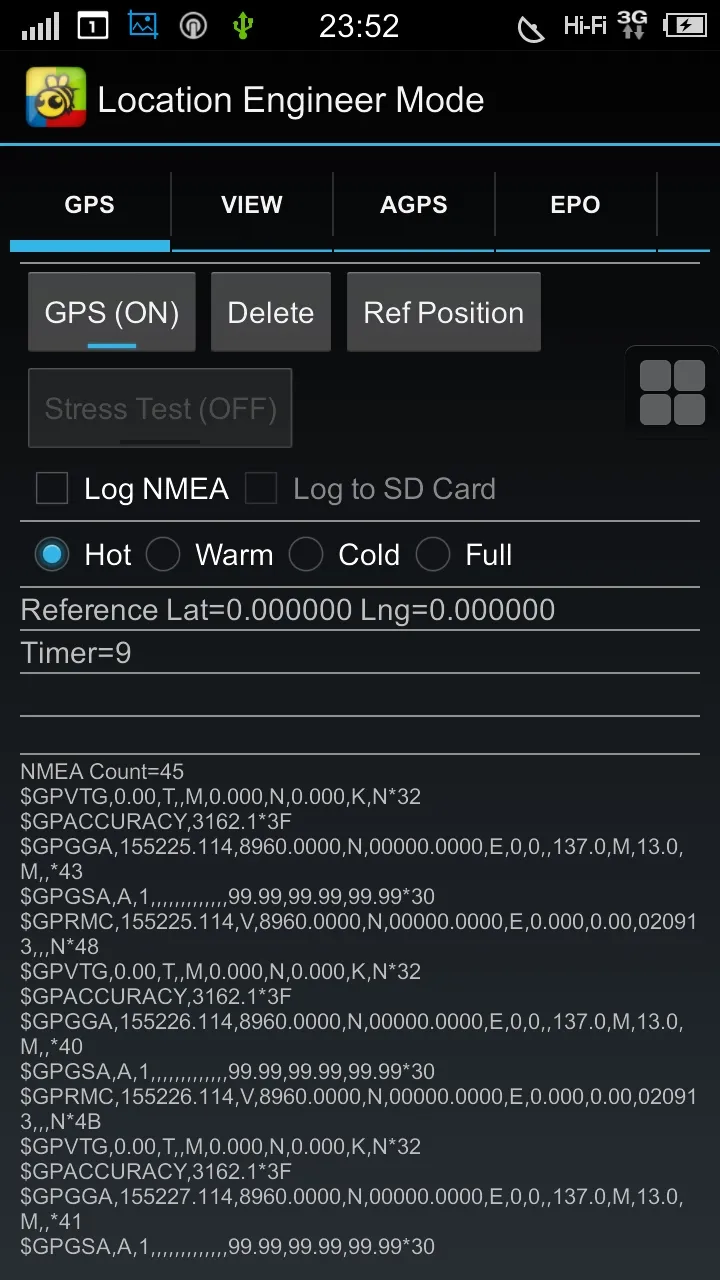Go to the EPO tab
Screen dimensions: 720x1280
[576, 205]
